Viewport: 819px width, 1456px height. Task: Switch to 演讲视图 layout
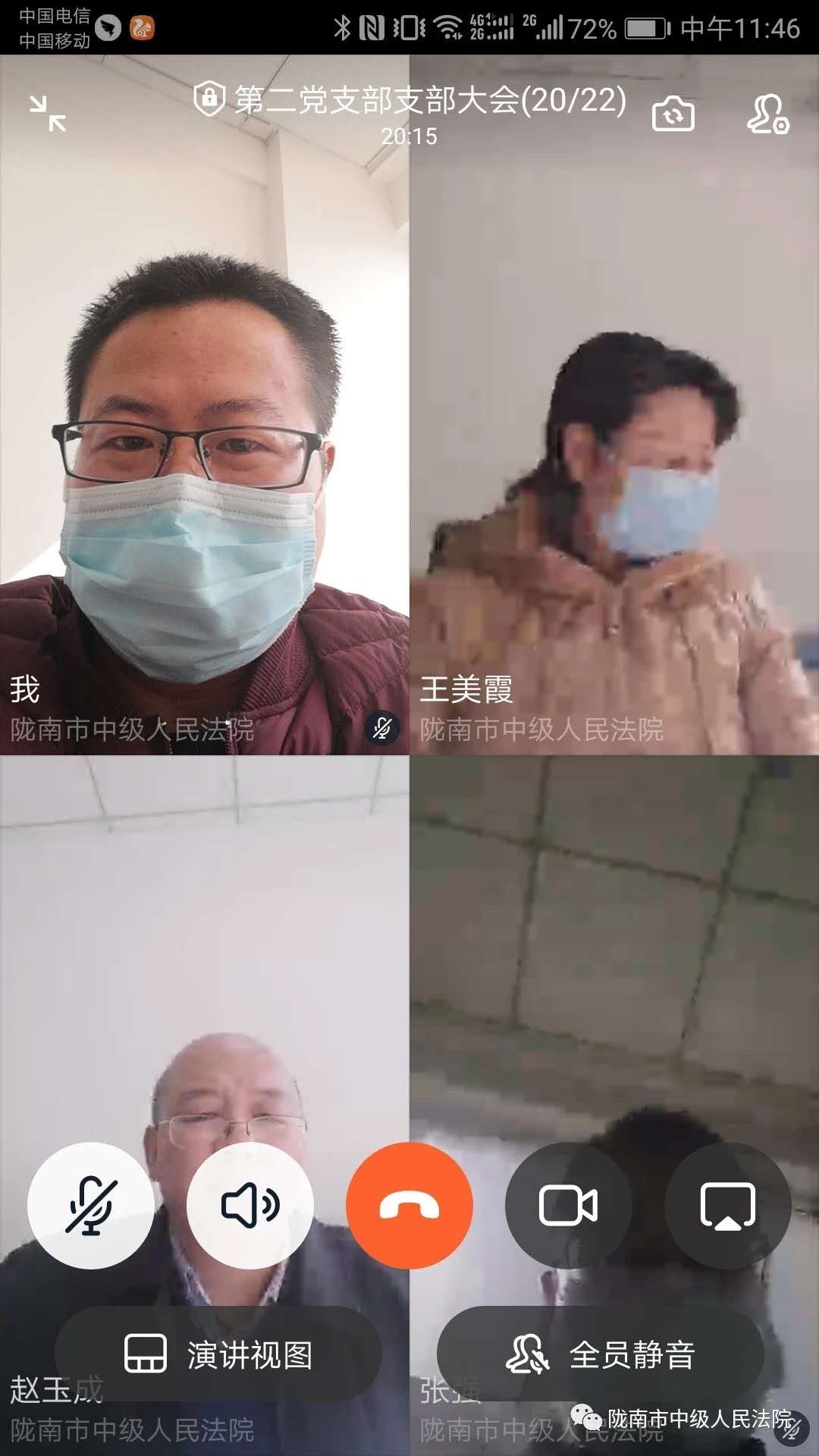218,1354
